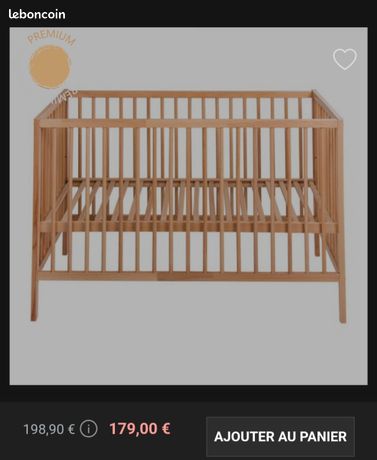Tap Ajouter au panier button
This screenshot has width=377, height=460.
pos(280,436)
